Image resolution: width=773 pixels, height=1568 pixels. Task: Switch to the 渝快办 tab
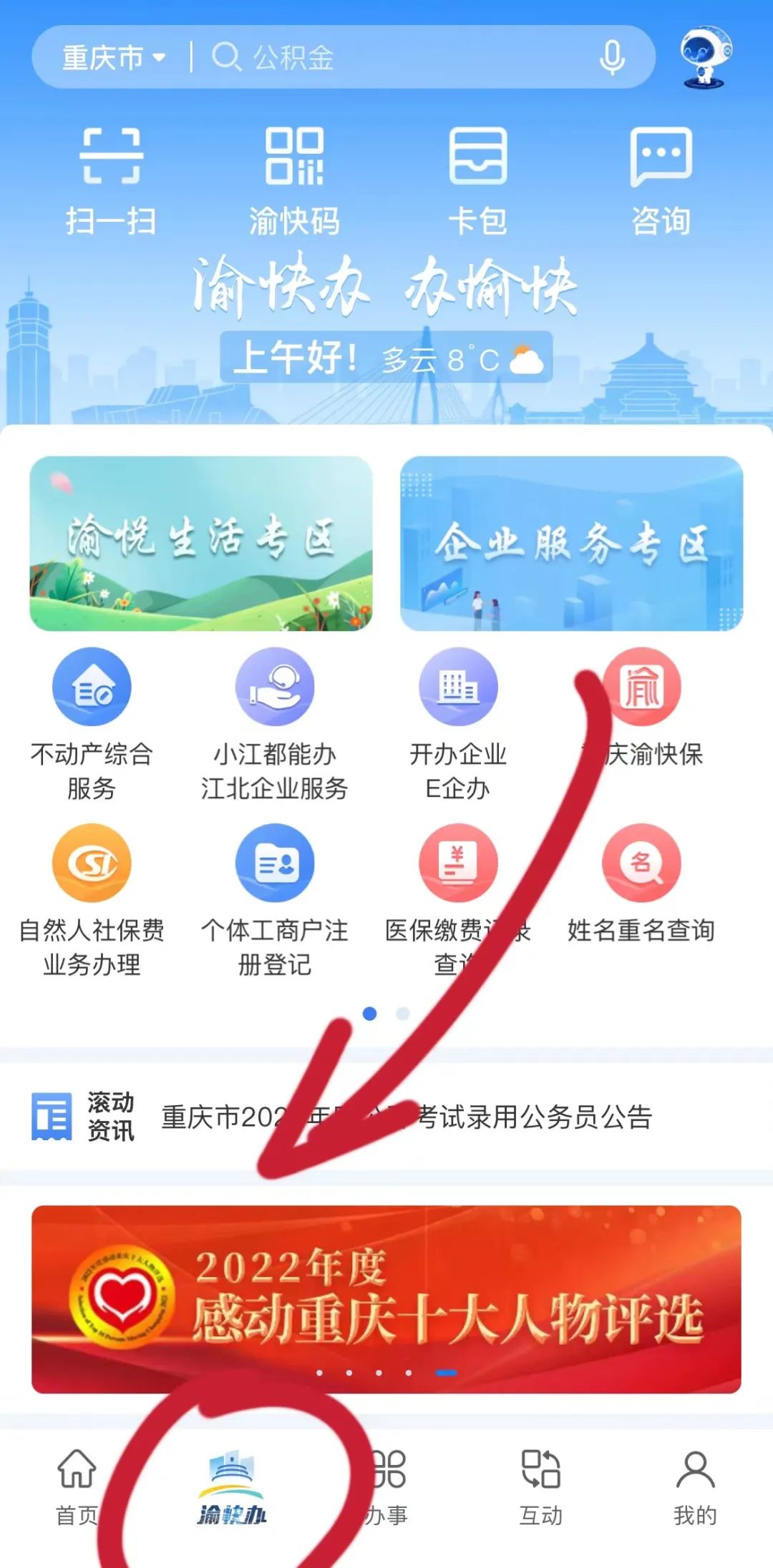pos(232,1487)
